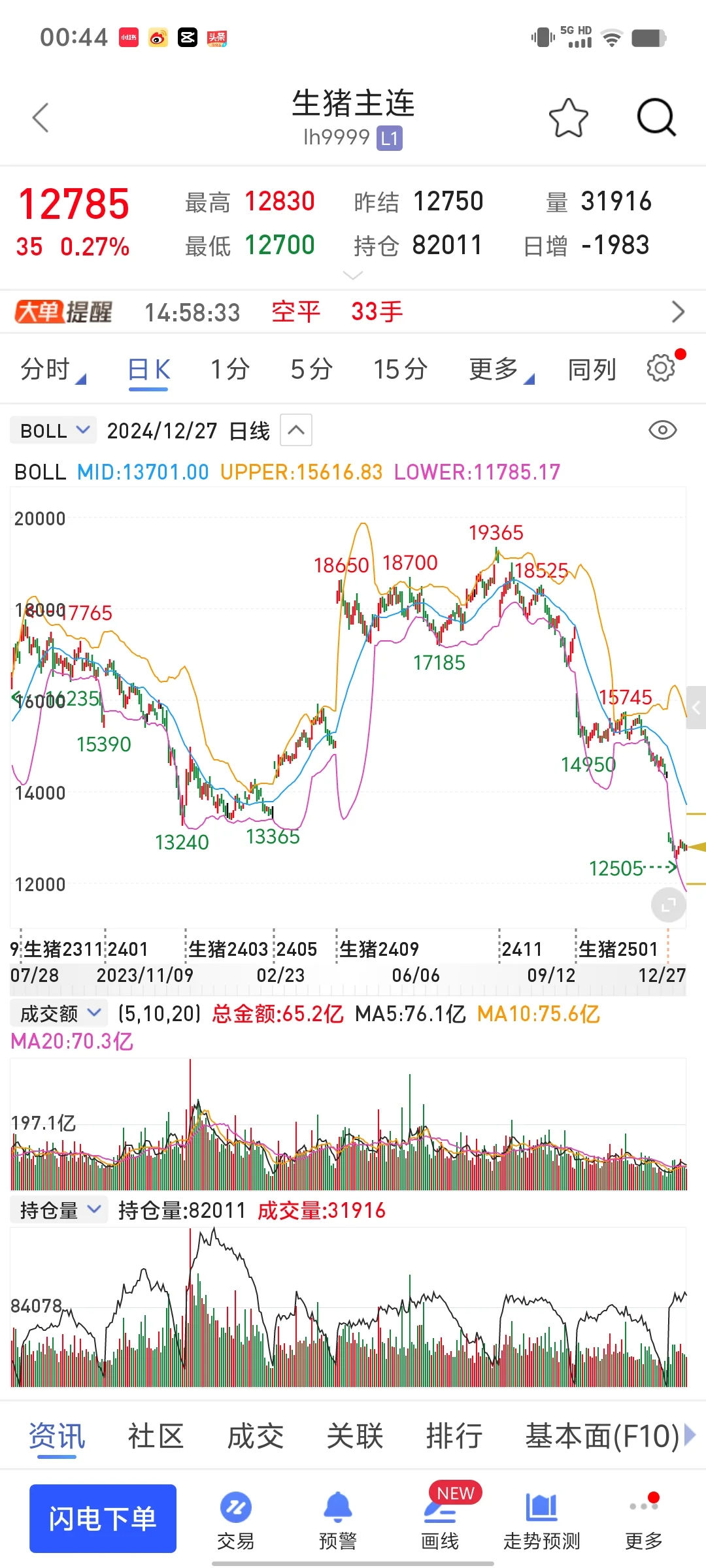The height and width of the screenshot is (1568, 706).
Task: Open 走势预测 trend forecast
Action: click(x=541, y=1520)
